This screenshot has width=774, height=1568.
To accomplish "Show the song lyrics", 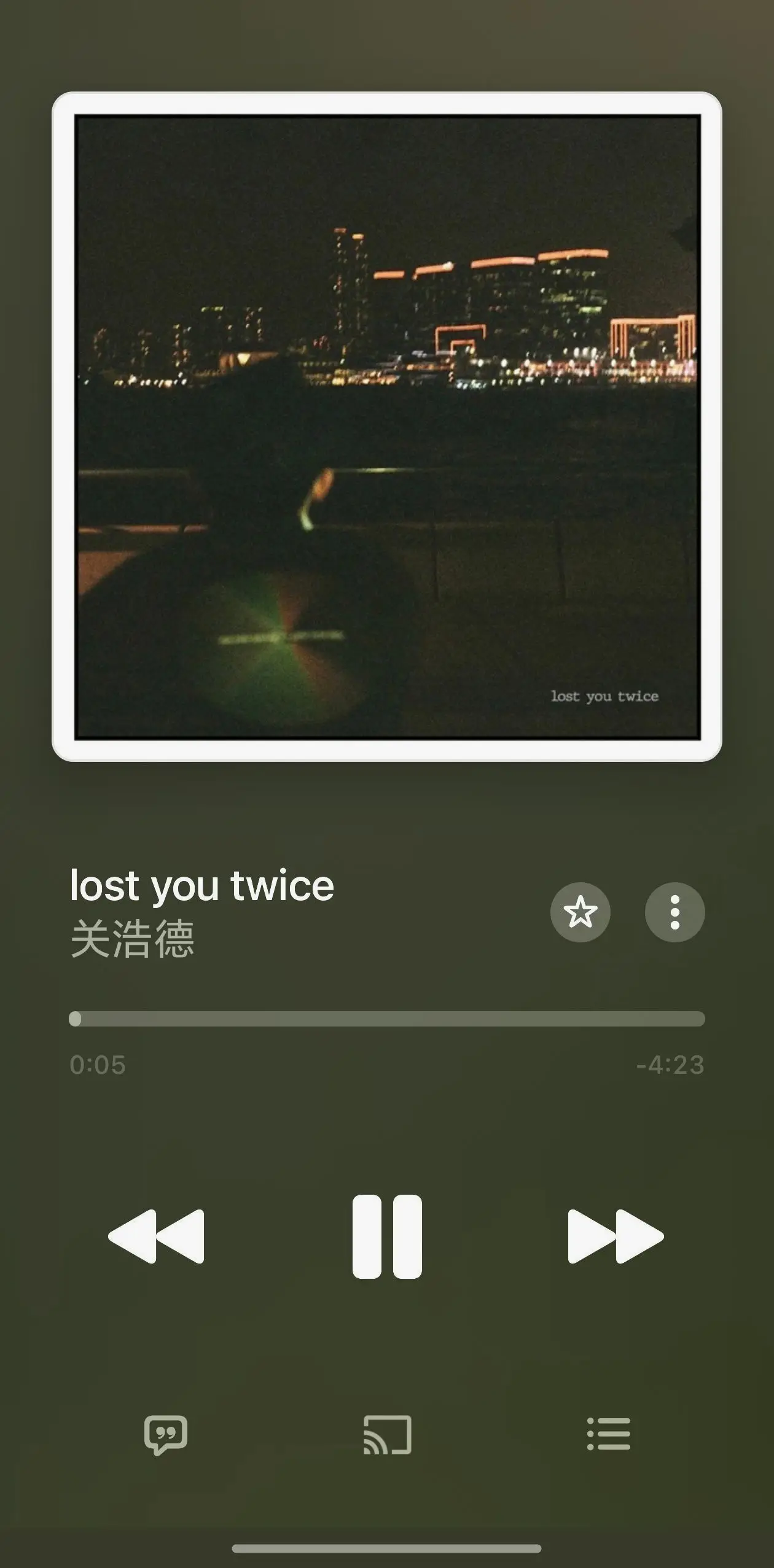I will (x=165, y=1435).
